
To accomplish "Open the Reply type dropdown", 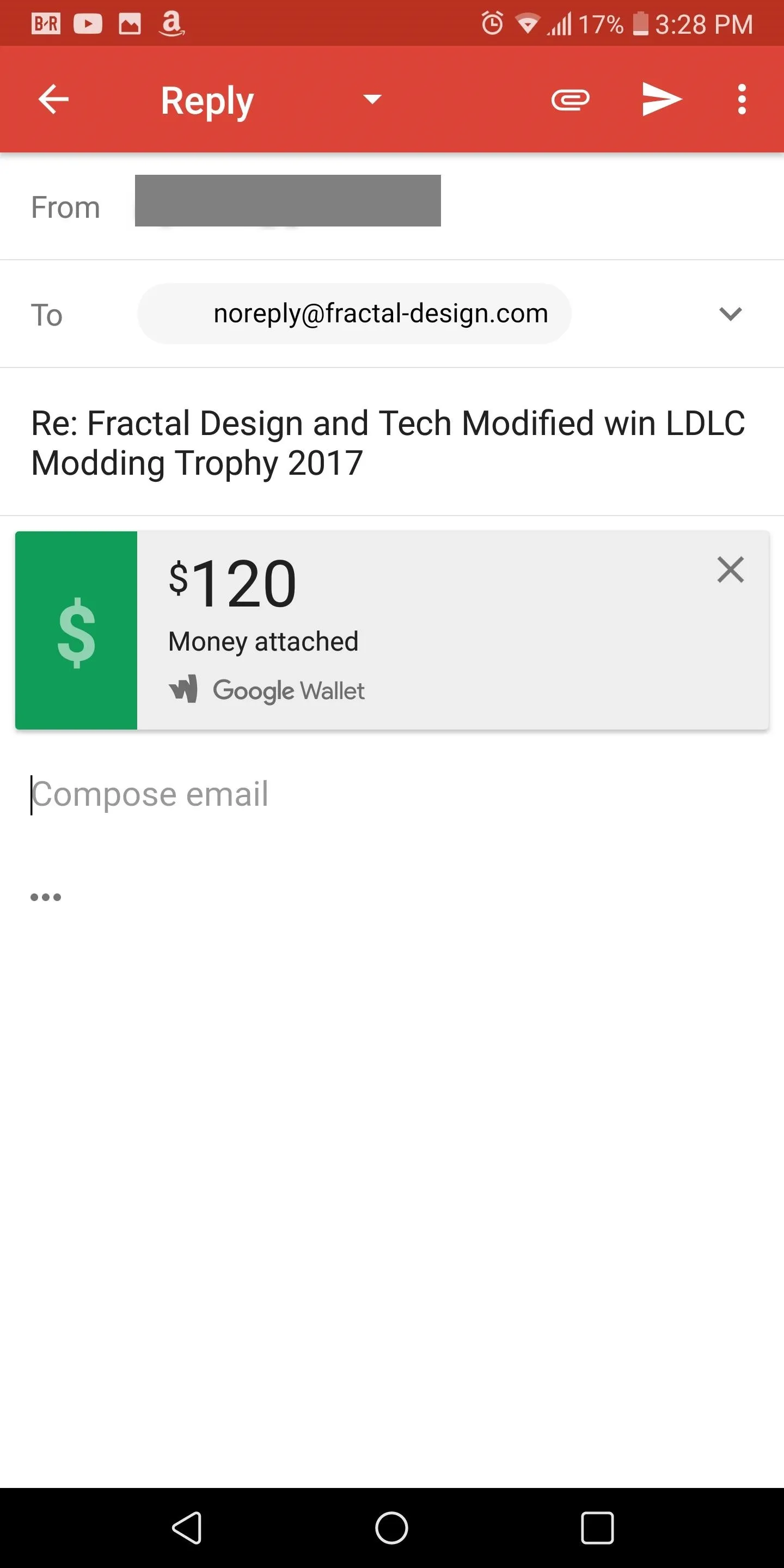I will click(x=372, y=99).
